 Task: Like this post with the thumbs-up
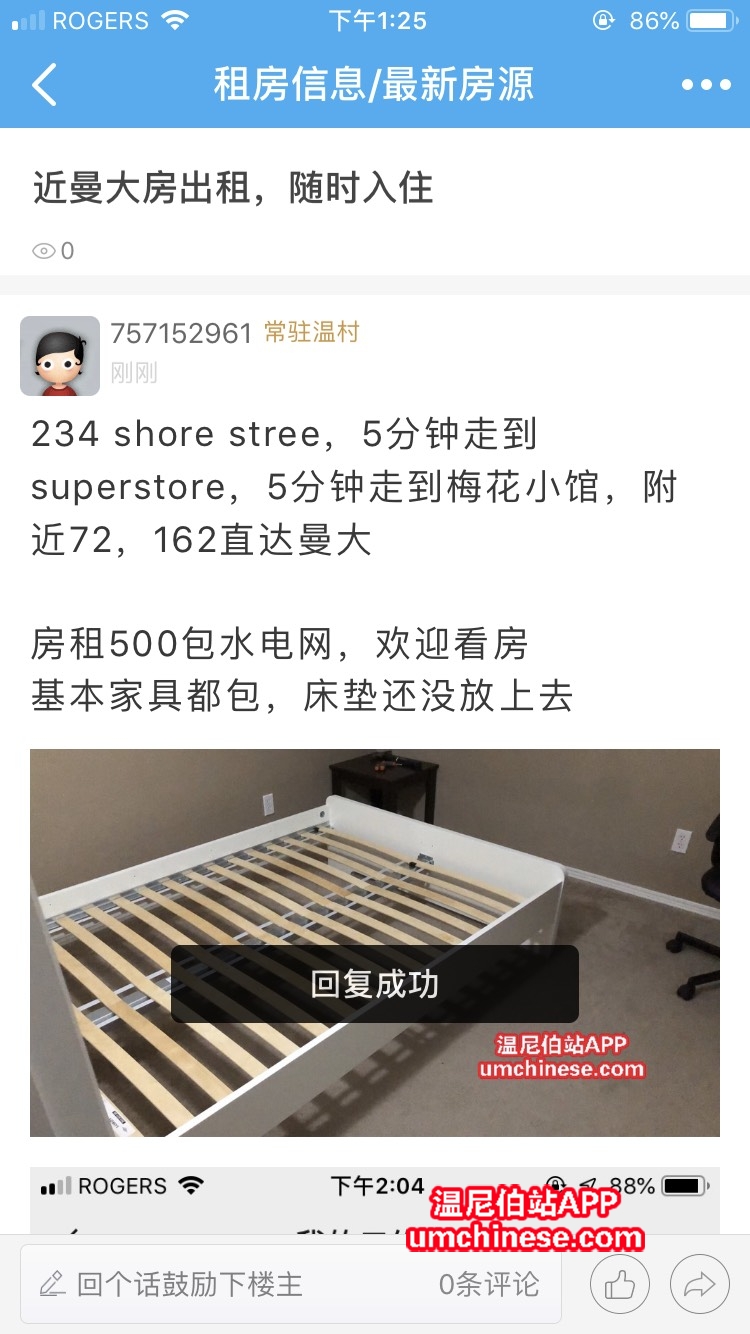620,1284
